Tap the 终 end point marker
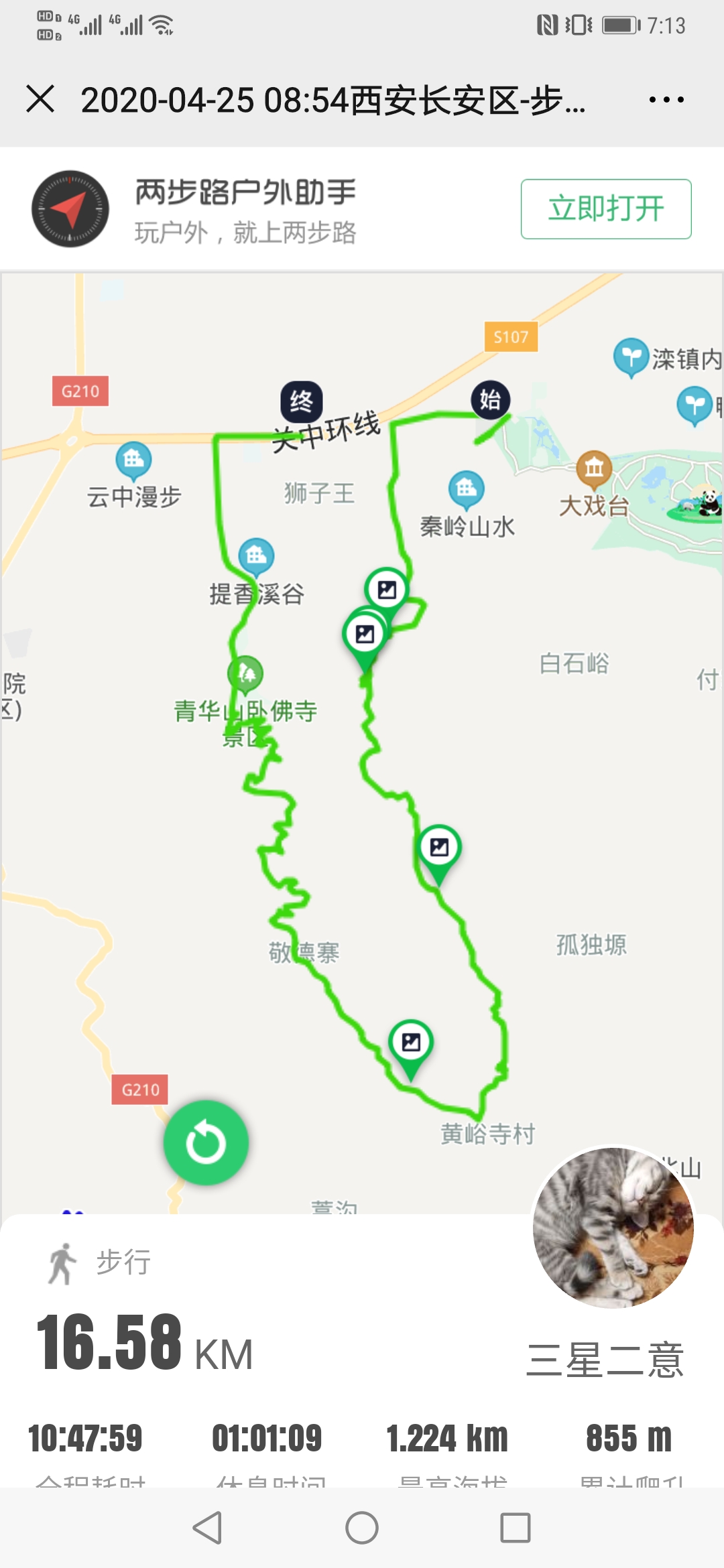This screenshot has height=1568, width=724. pos(301,401)
